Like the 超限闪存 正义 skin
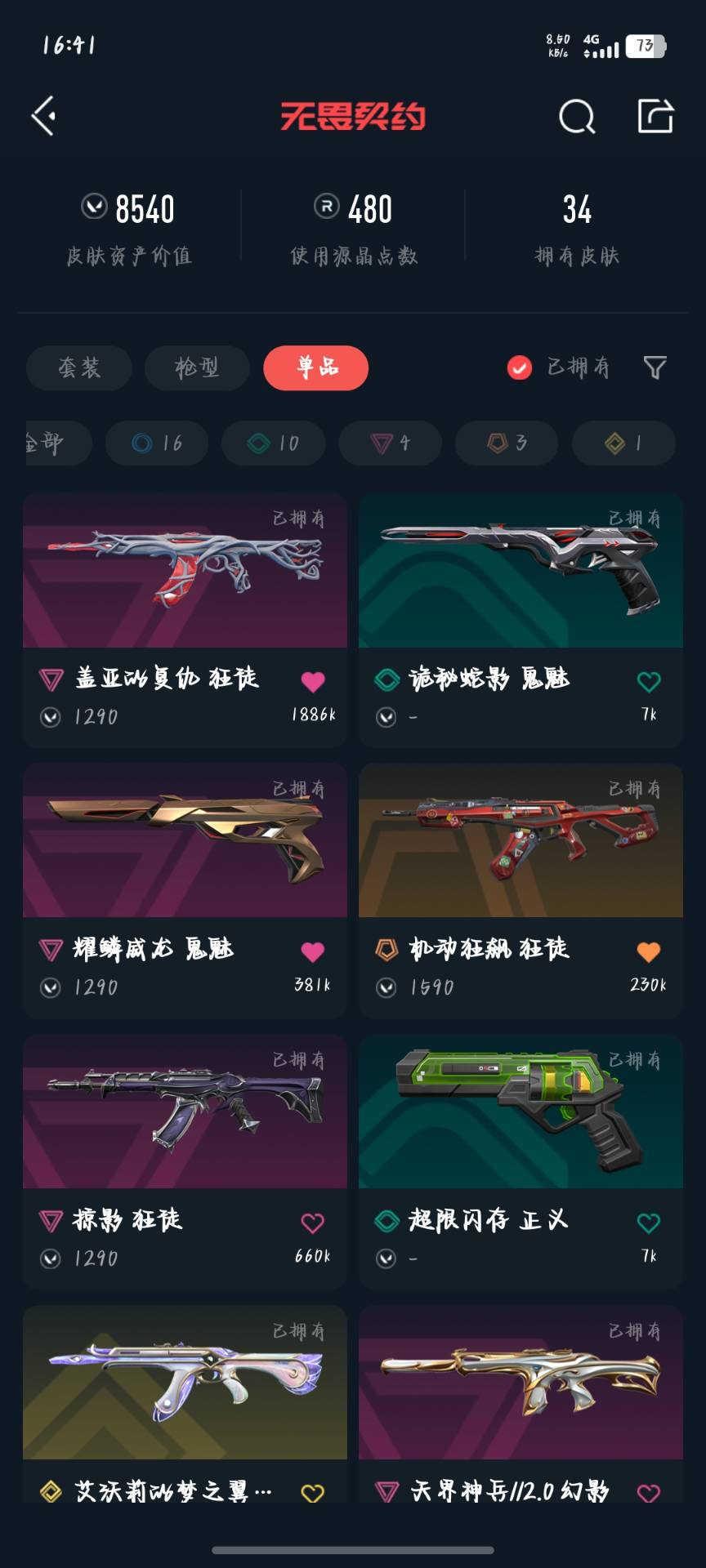706x1568 pixels. (x=648, y=1223)
